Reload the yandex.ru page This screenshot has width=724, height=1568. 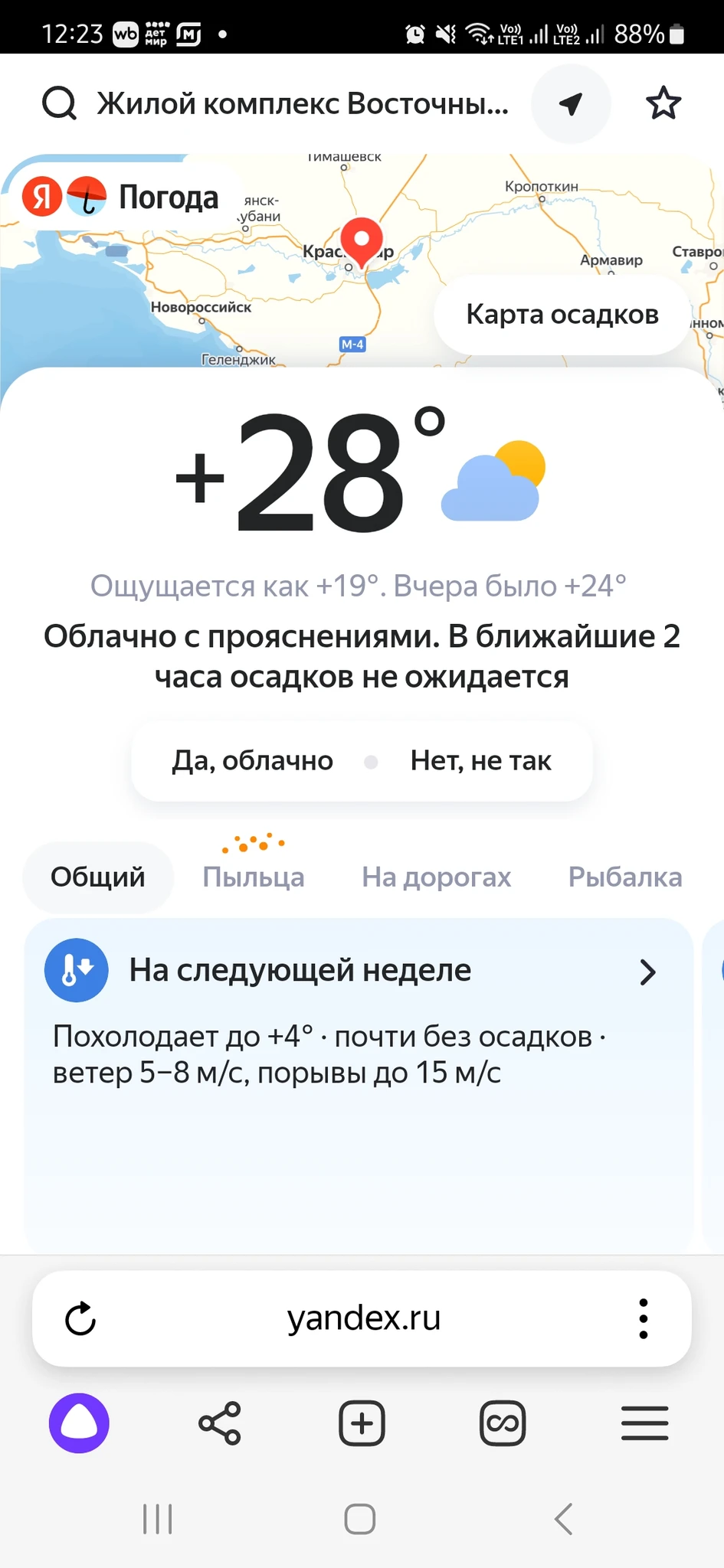[80, 1318]
